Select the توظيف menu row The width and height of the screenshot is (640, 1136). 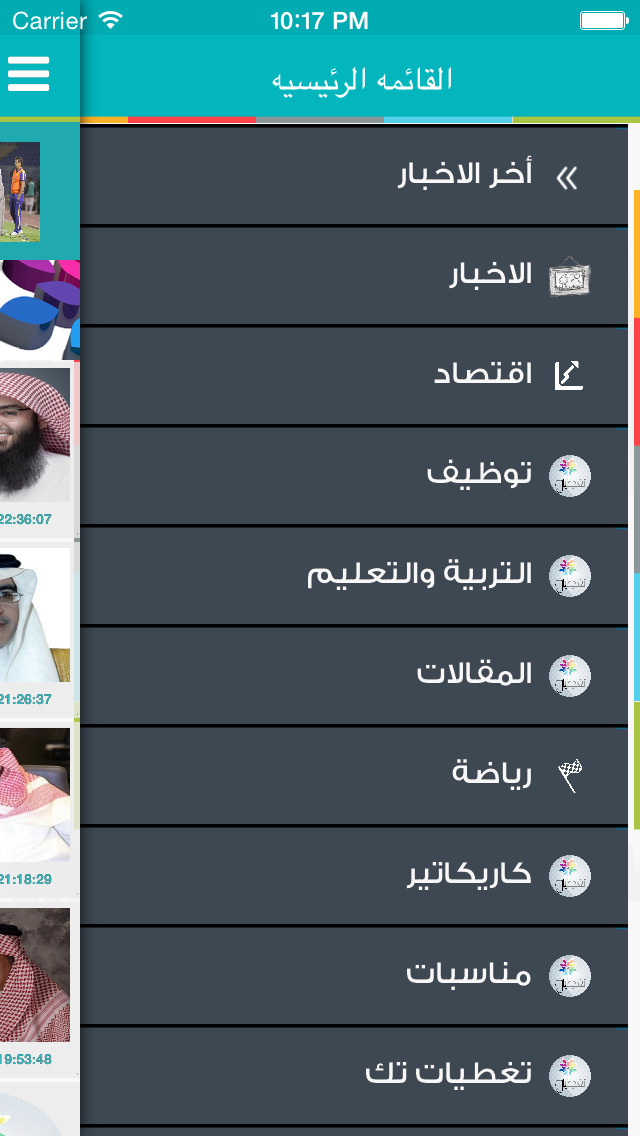[354, 476]
